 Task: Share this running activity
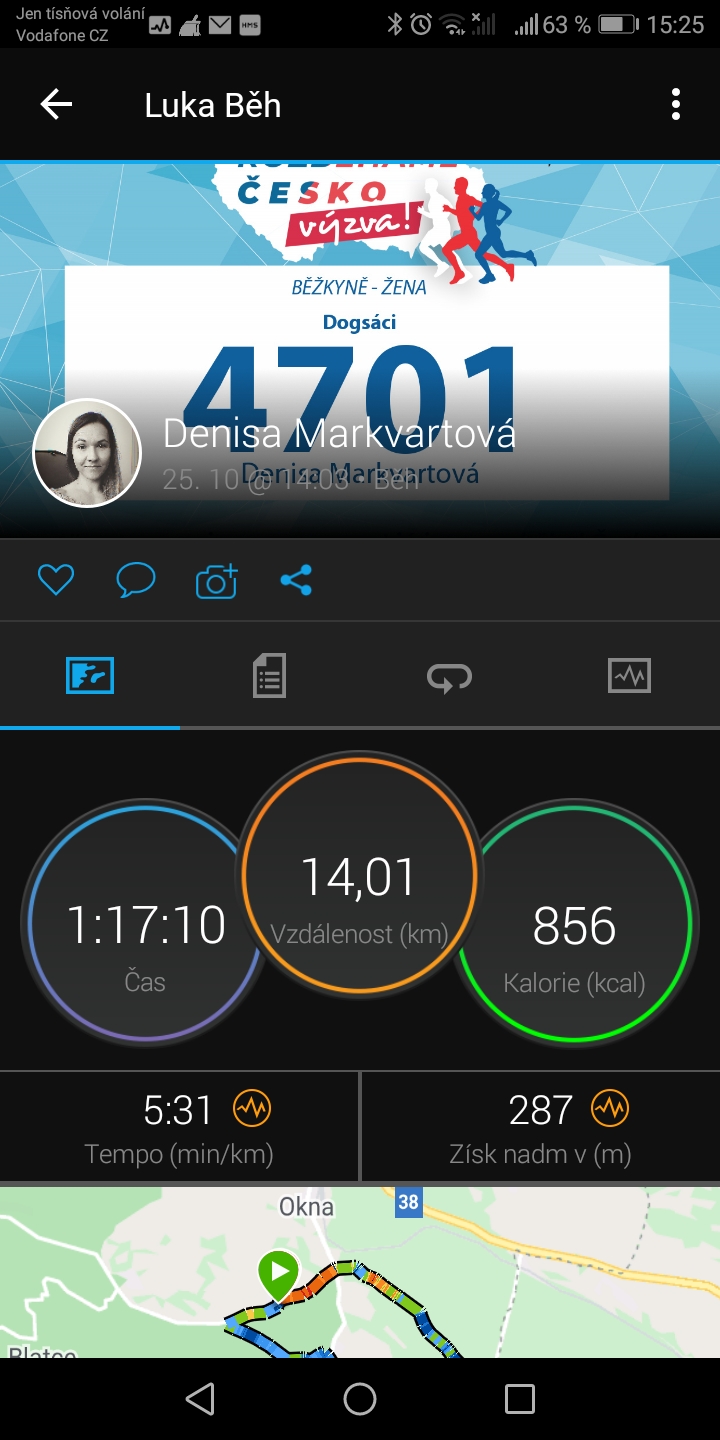tap(296, 580)
